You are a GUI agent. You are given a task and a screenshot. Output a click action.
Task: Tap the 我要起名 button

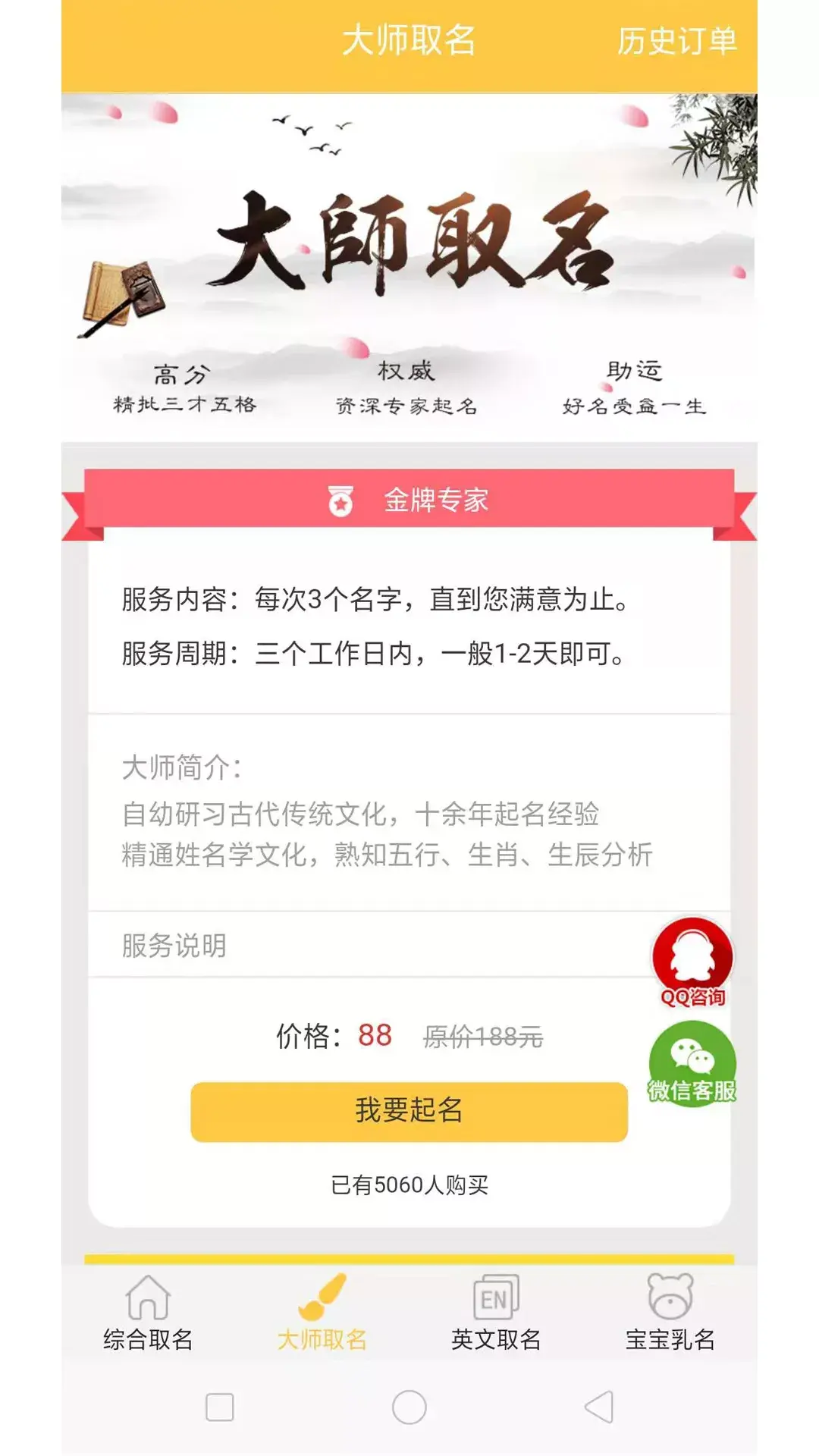[x=409, y=1111]
